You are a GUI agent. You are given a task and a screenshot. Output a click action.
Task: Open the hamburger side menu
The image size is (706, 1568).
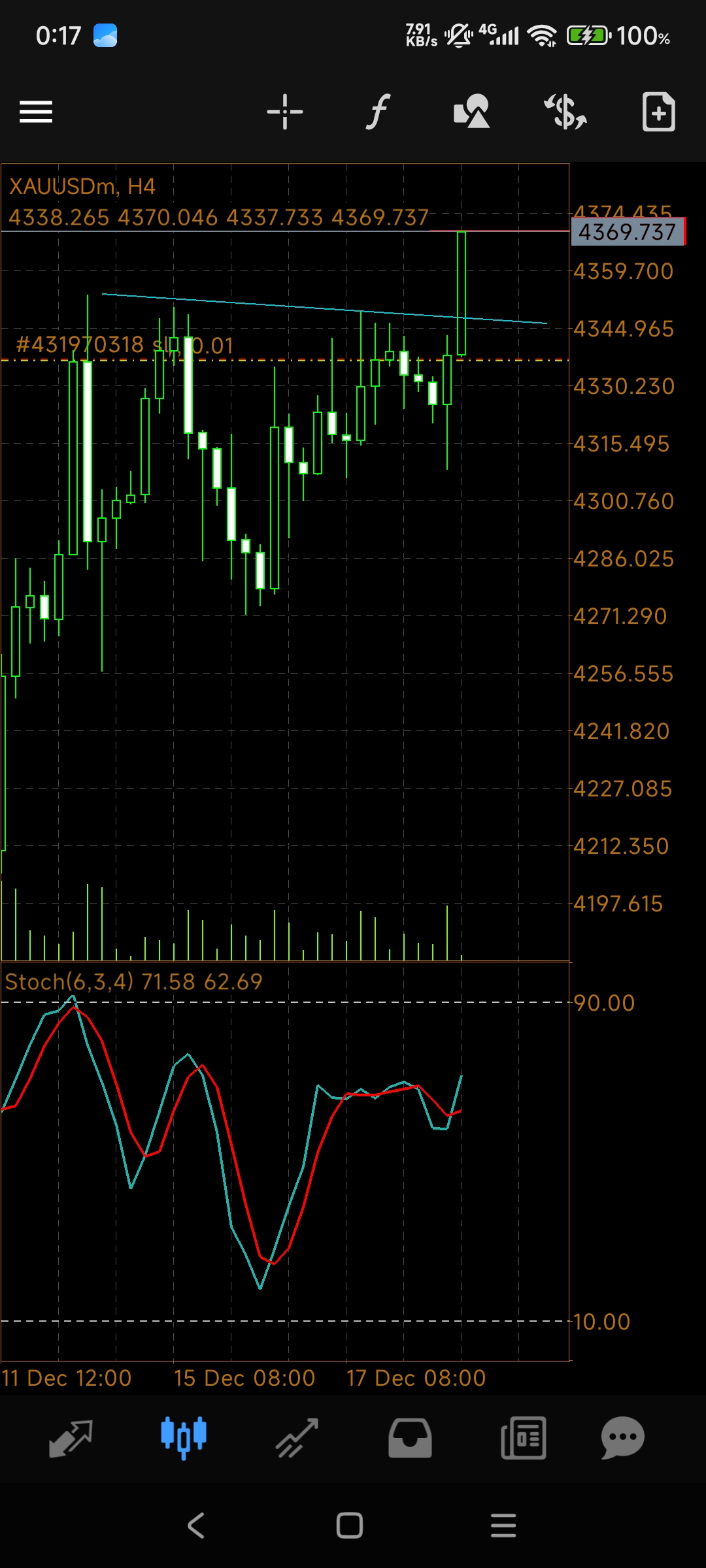coord(36,112)
